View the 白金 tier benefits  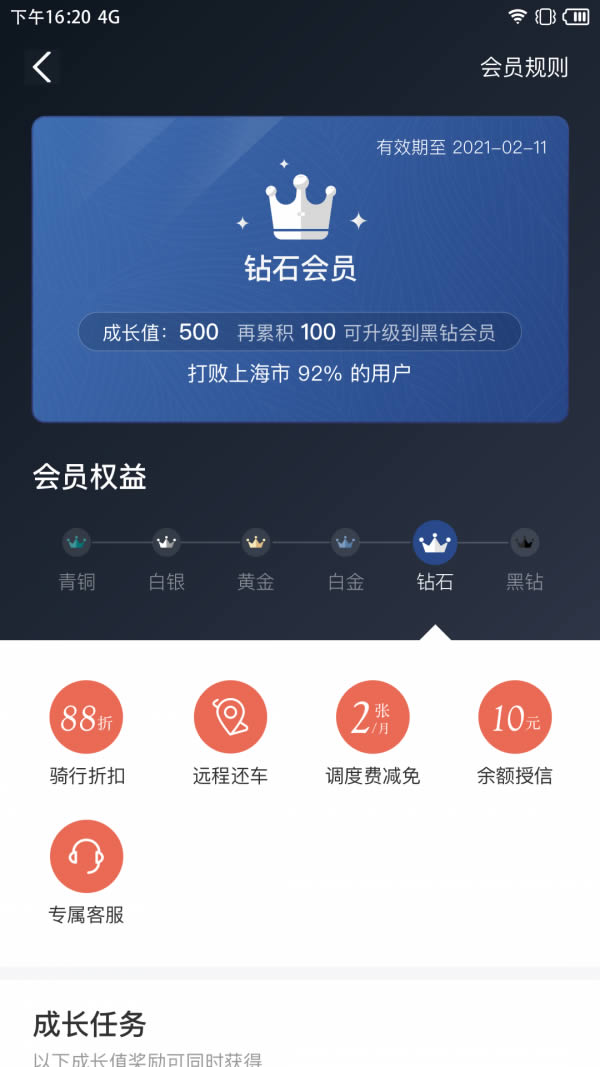click(346, 559)
